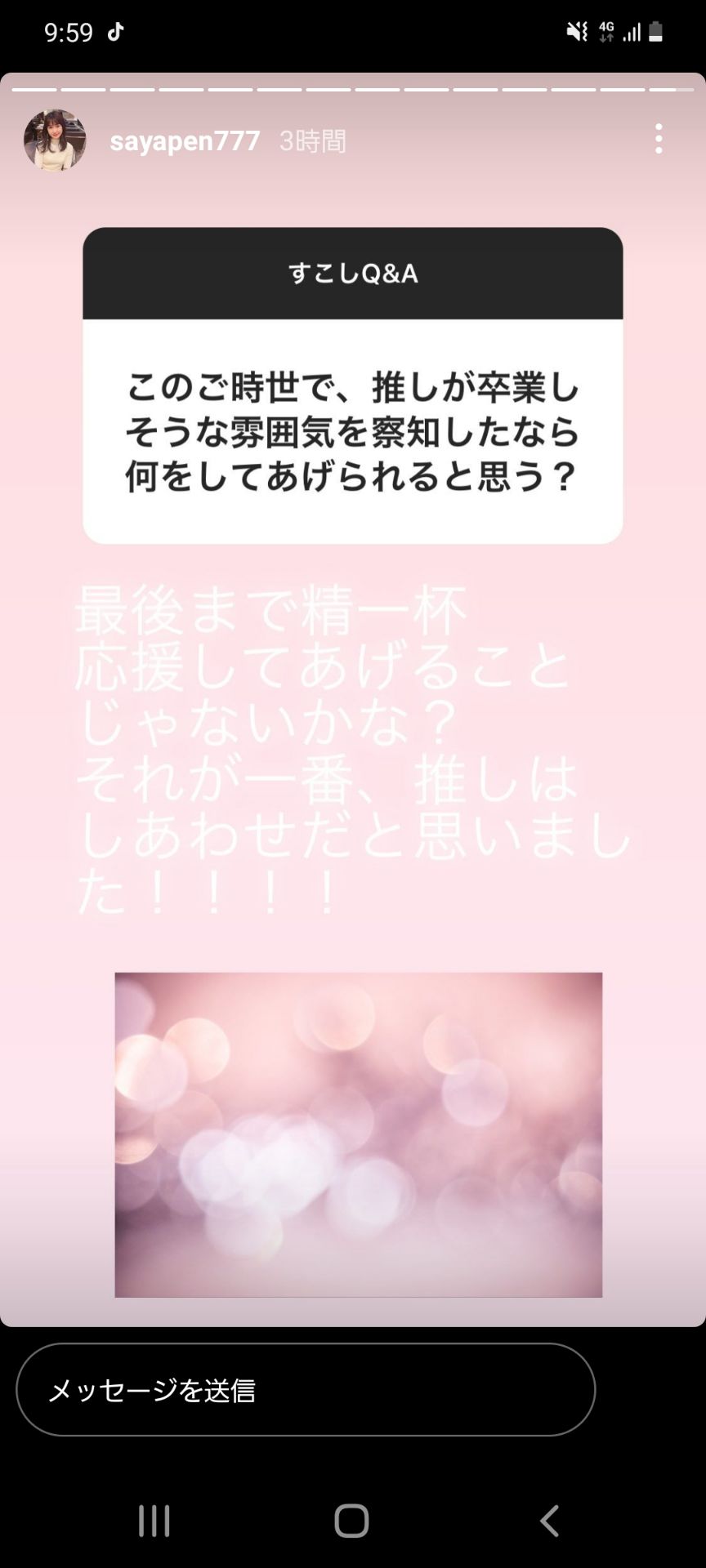Open recent apps view
This screenshot has width=706, height=1568.
pyautogui.click(x=154, y=1521)
